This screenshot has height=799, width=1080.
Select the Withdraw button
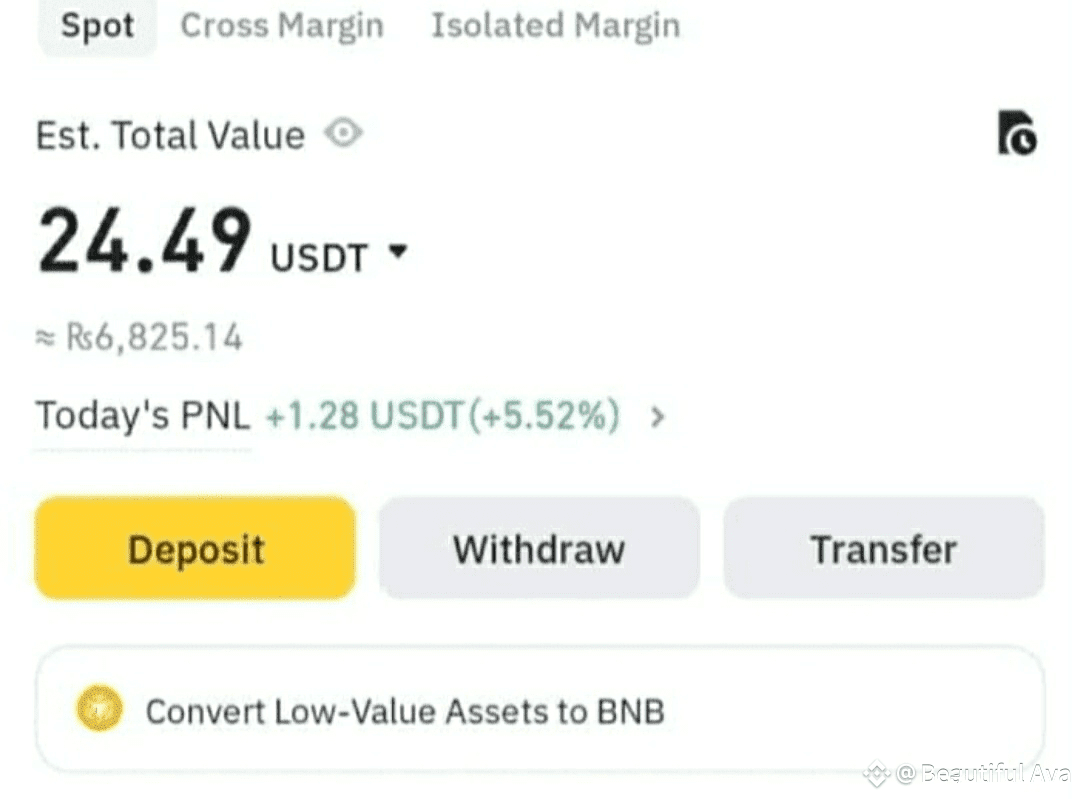538,549
